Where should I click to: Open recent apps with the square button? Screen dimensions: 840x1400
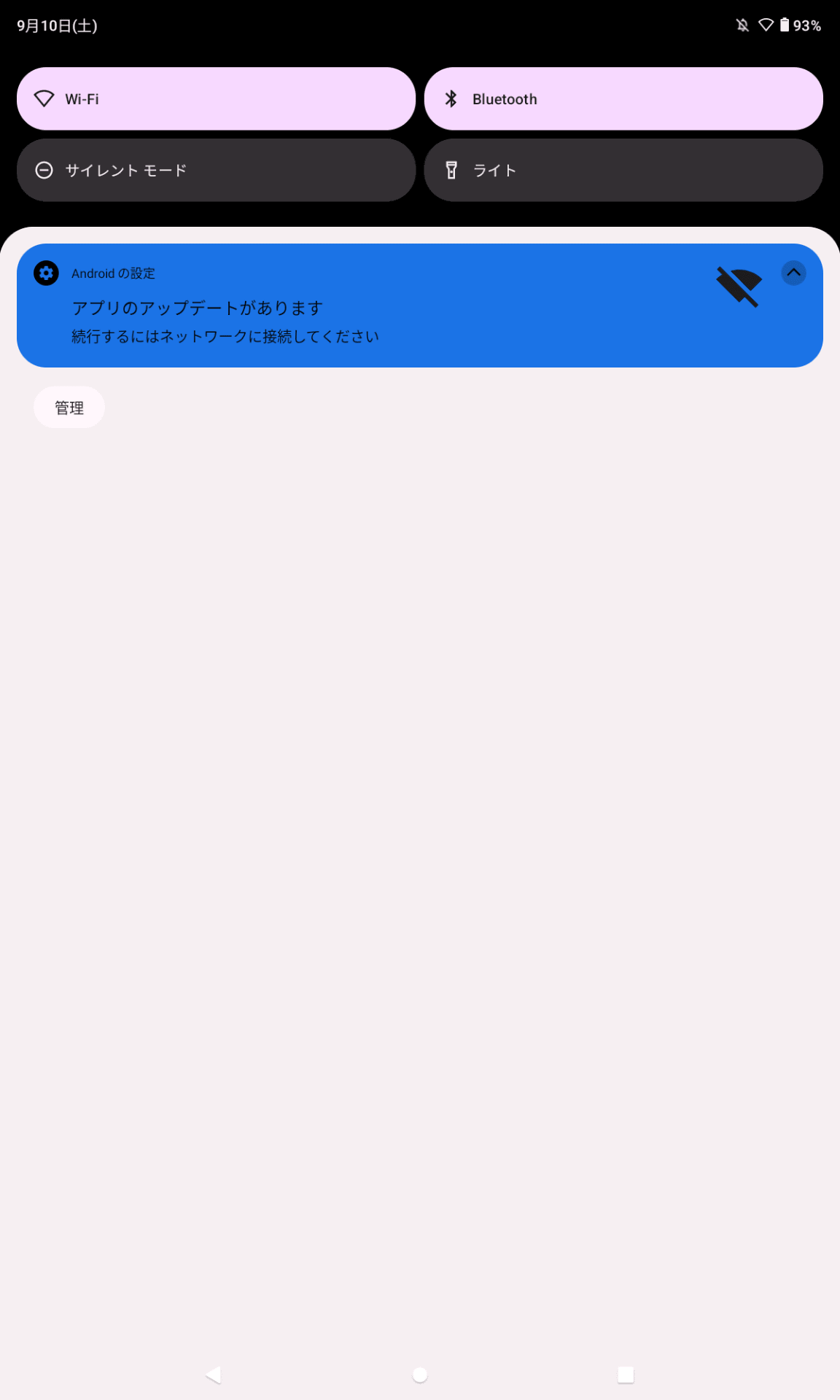[x=626, y=1375]
